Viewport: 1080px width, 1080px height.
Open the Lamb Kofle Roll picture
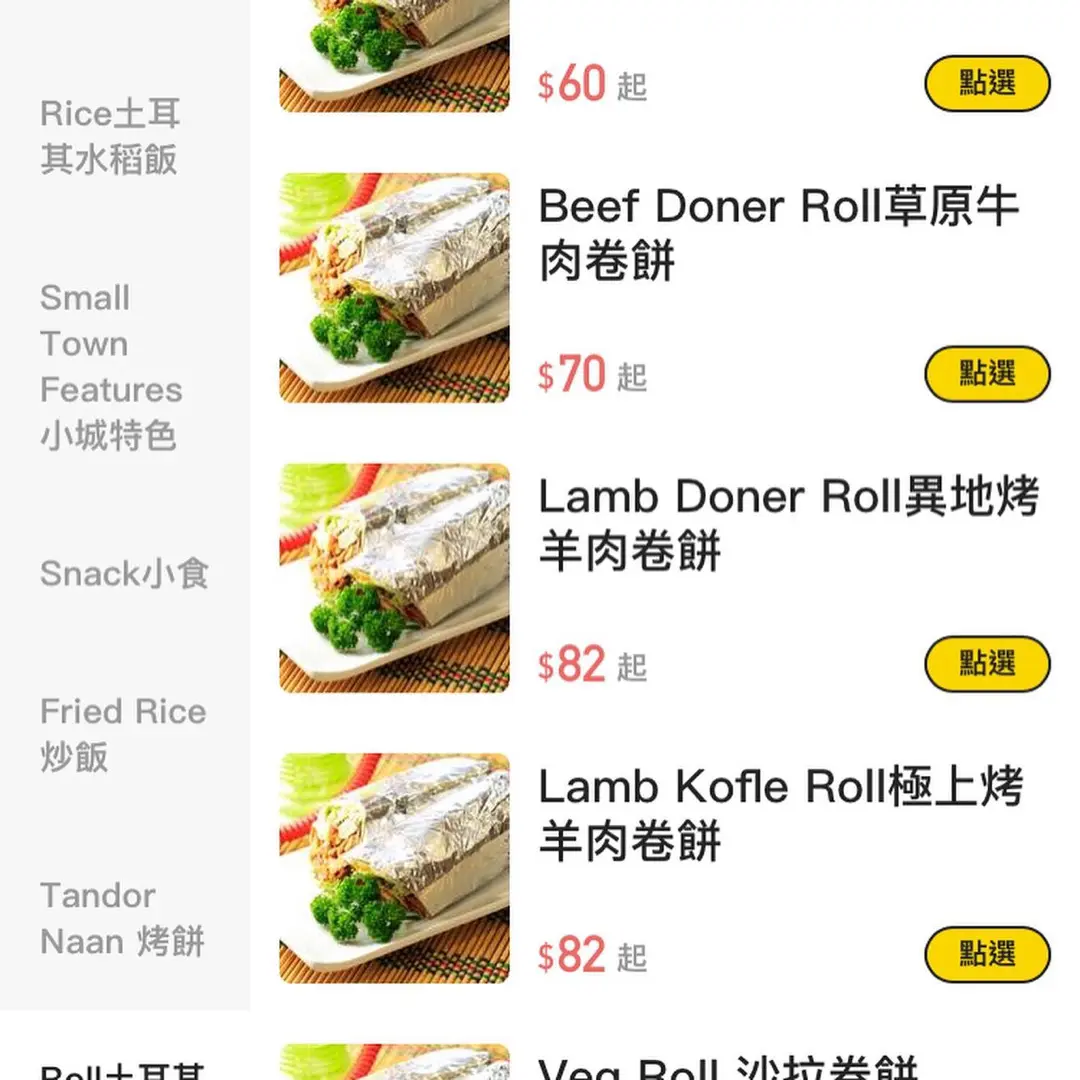pyautogui.click(x=394, y=868)
